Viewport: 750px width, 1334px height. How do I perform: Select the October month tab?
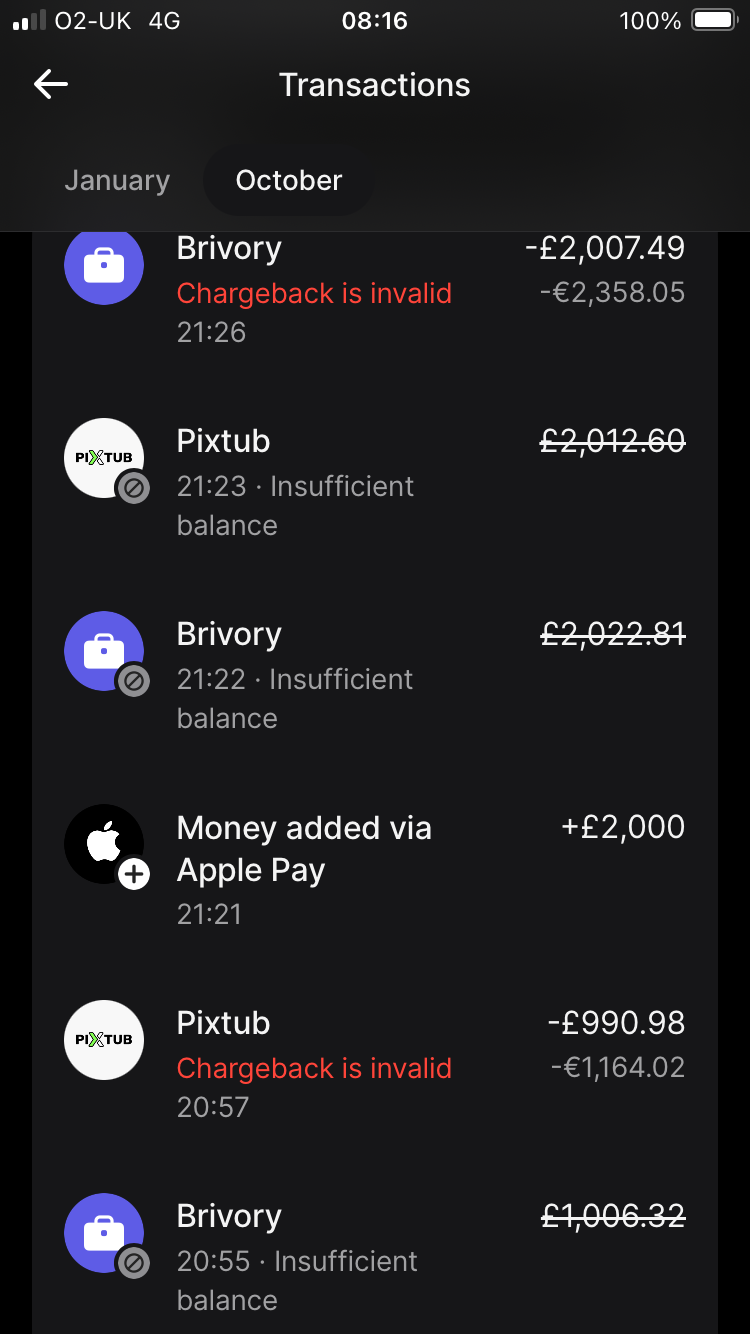click(x=289, y=181)
